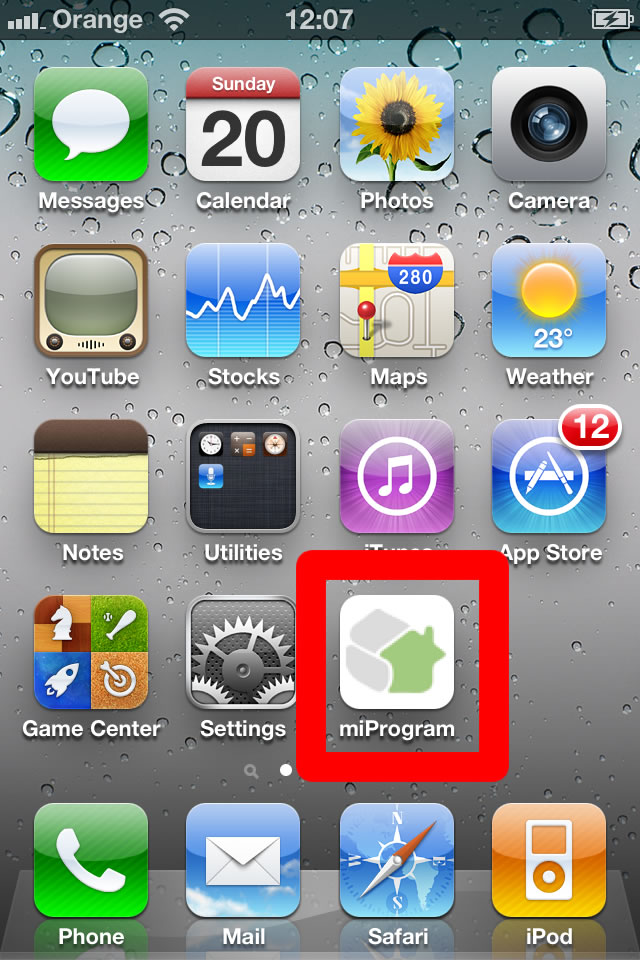
Task: Open Game Center
Action: tap(91, 652)
